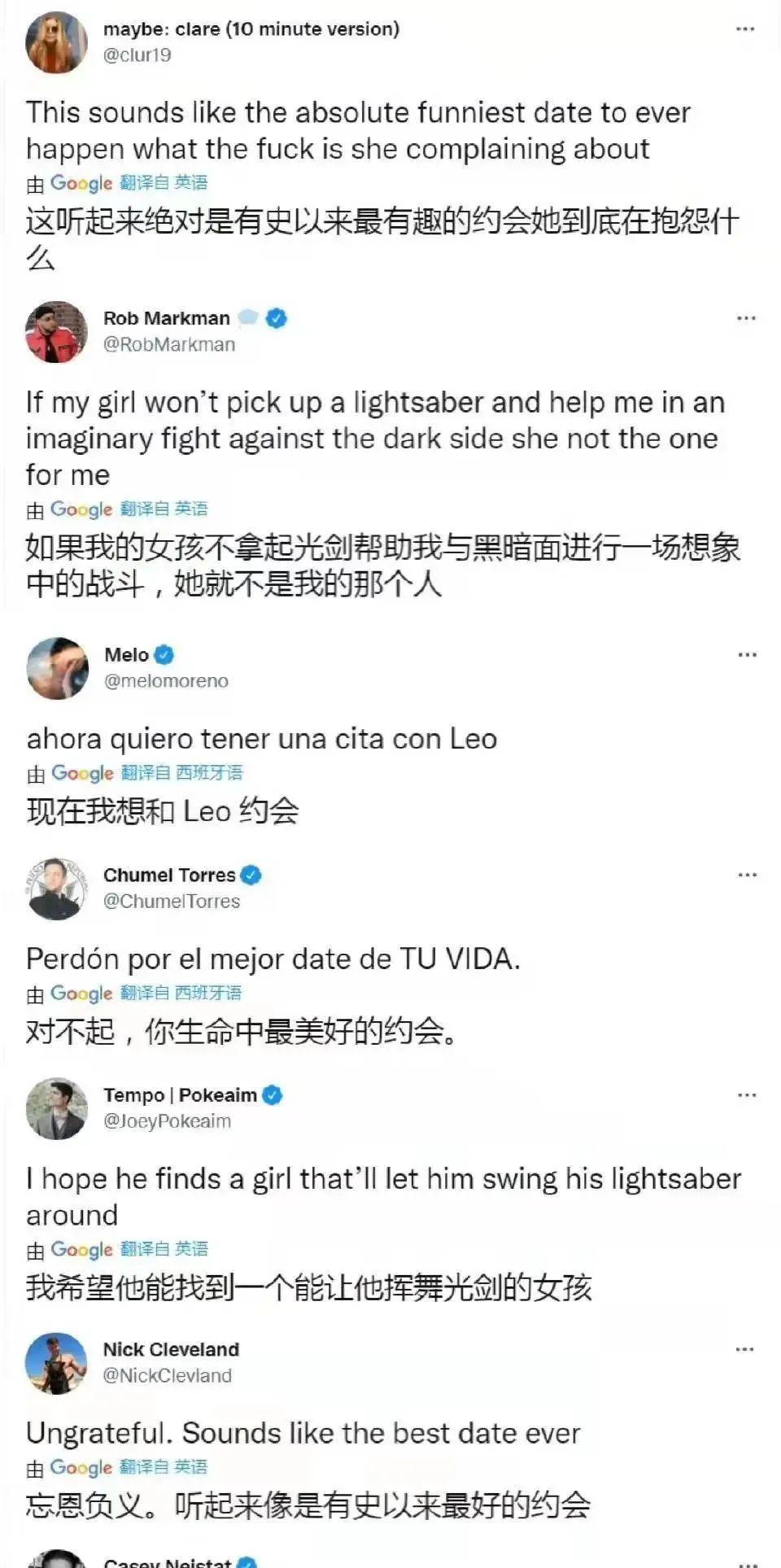Image resolution: width=781 pixels, height=1568 pixels.
Task: Open Nick Cleveland's tweet overflow menu
Action: [x=744, y=1349]
